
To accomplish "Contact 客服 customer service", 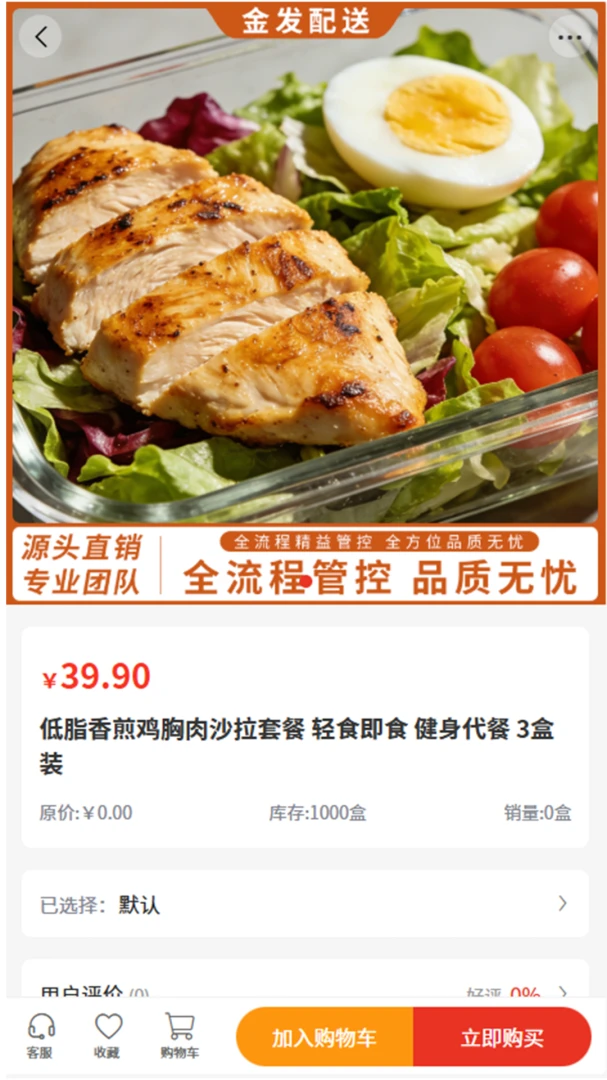I will click(x=40, y=1036).
